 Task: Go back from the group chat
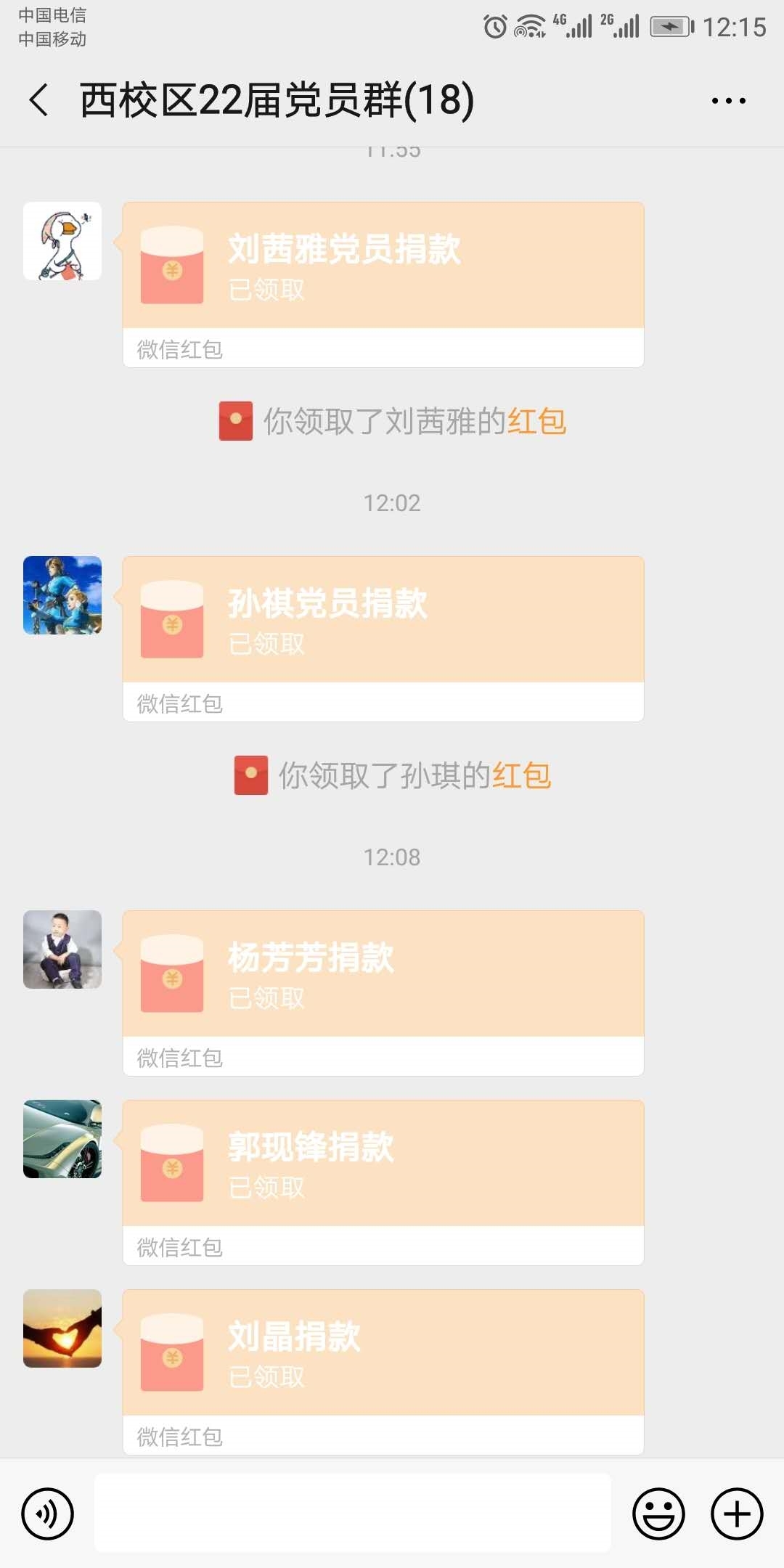[39, 100]
